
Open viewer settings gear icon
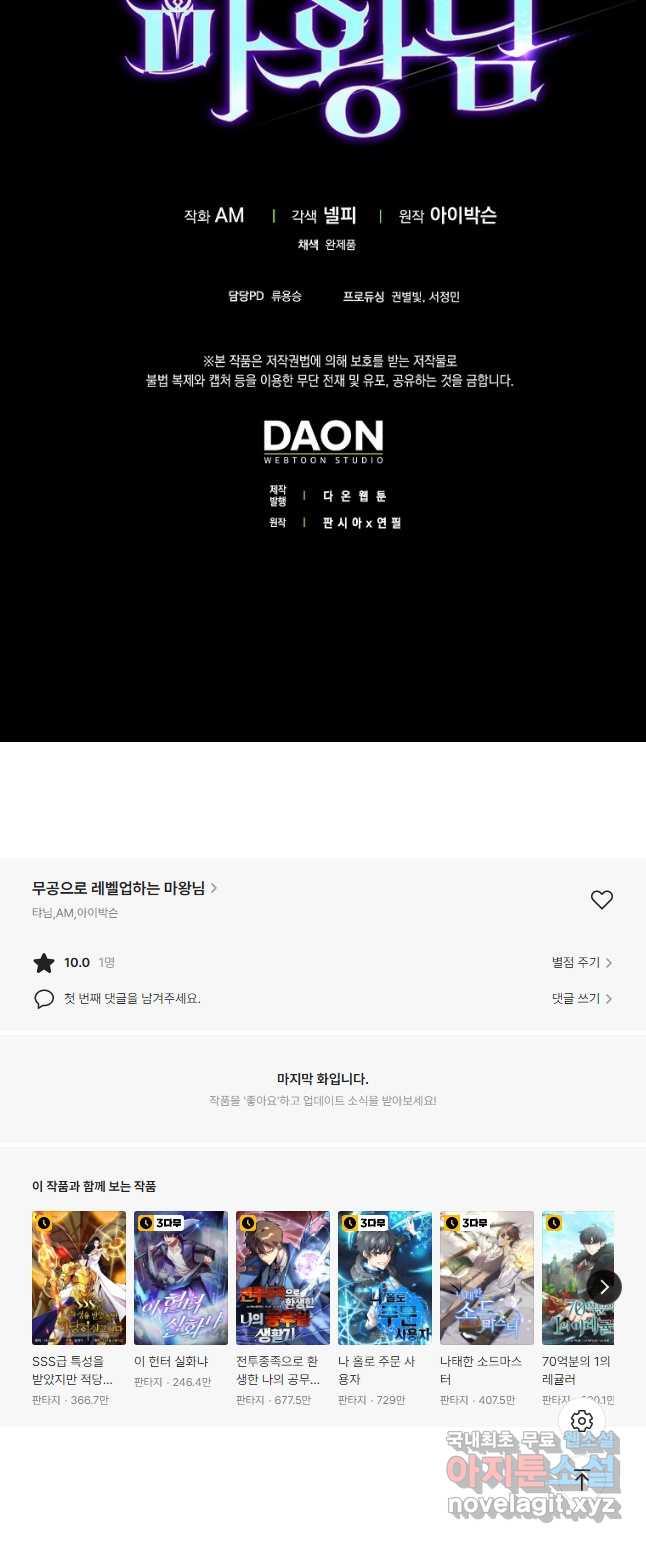tap(582, 1421)
